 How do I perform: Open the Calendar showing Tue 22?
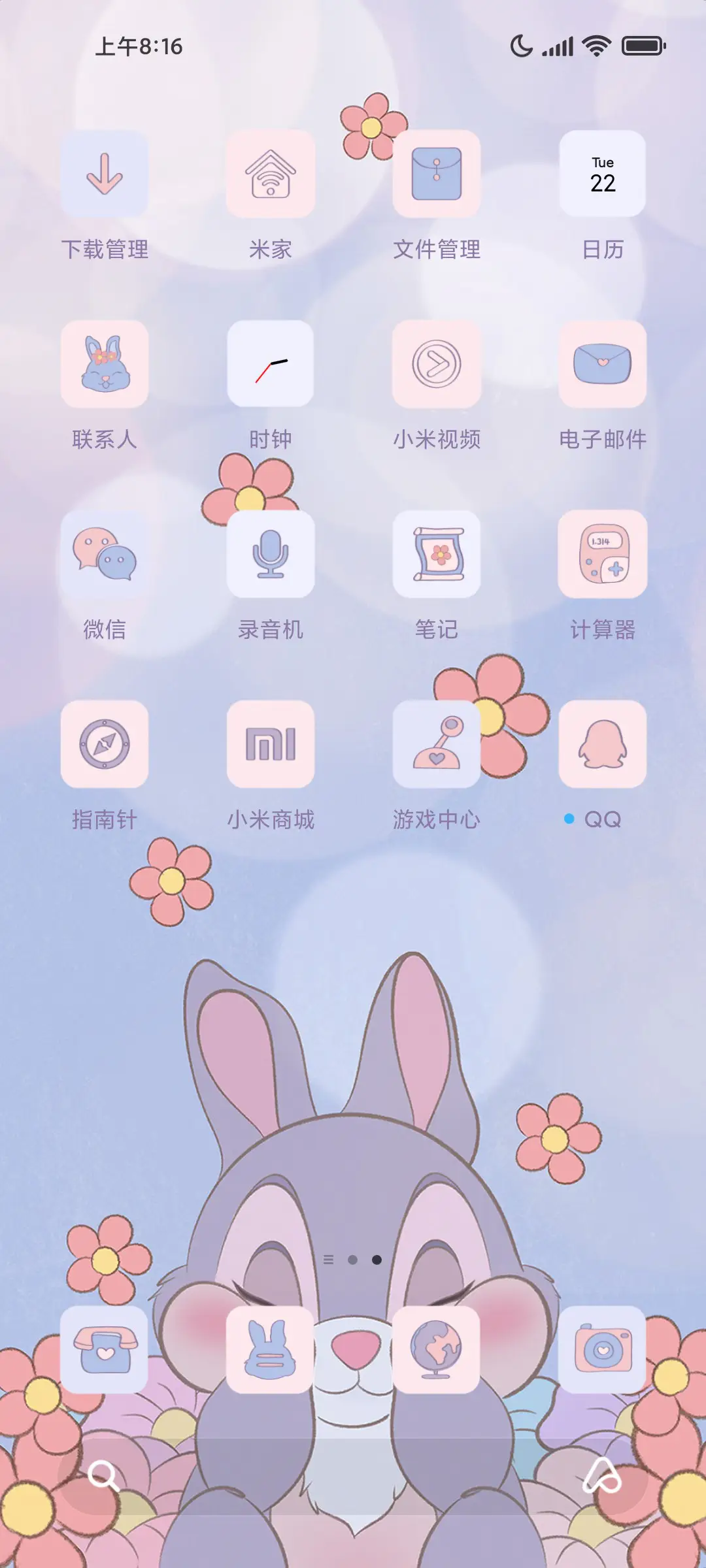tap(603, 172)
